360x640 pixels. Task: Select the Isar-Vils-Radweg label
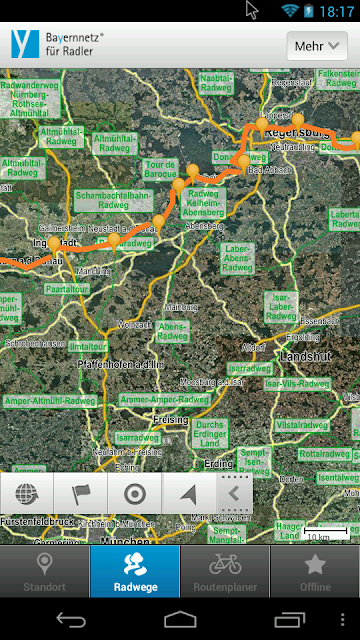point(297,384)
